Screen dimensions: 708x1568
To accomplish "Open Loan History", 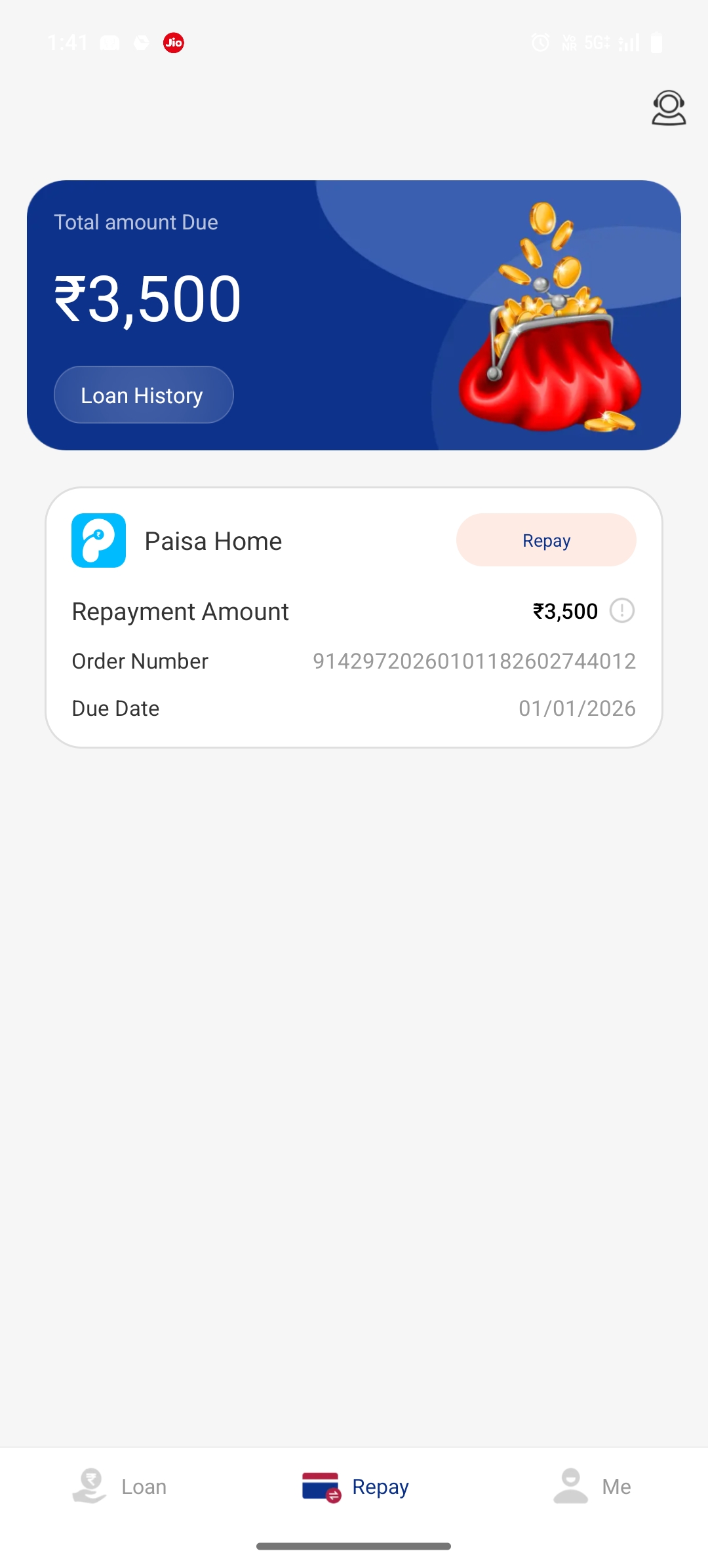I will (x=143, y=395).
